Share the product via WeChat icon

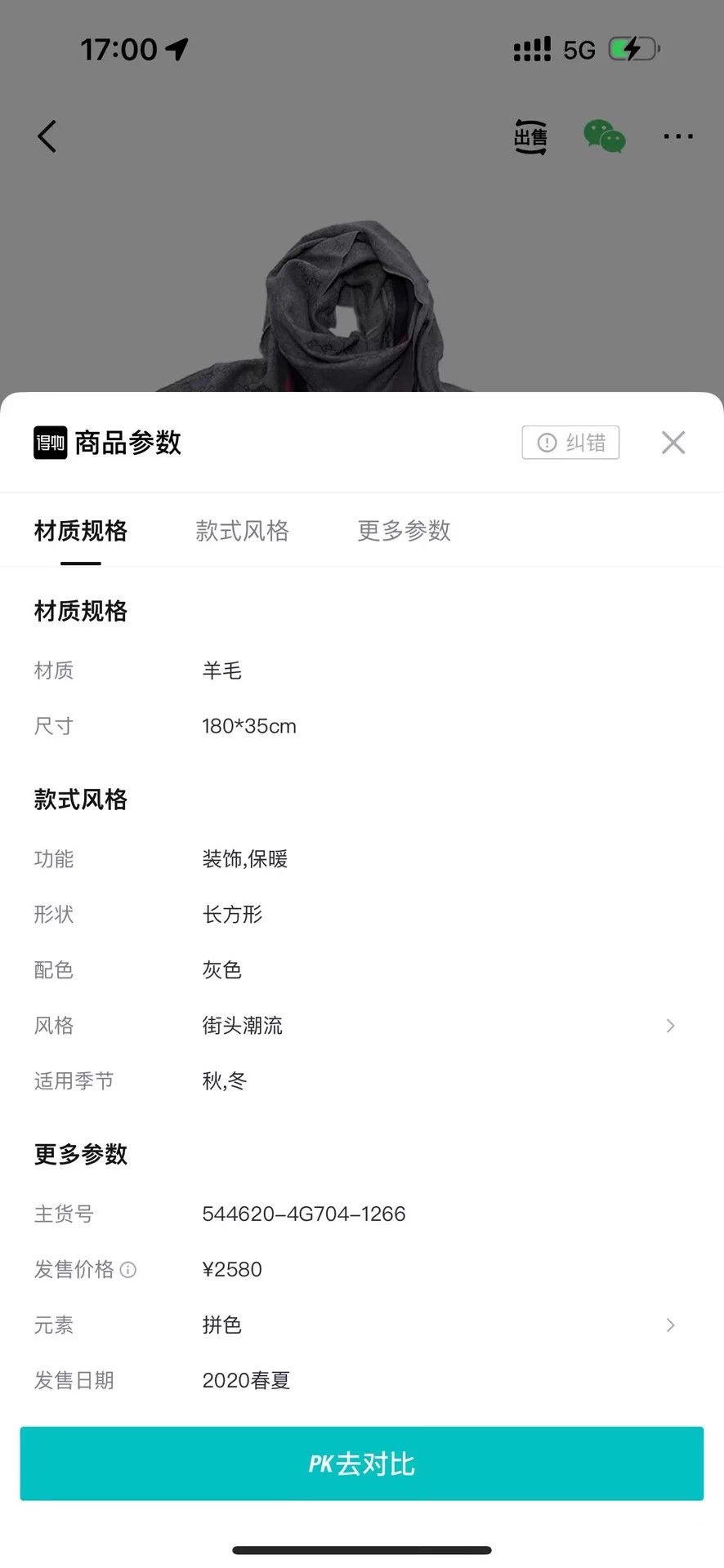pos(605,136)
